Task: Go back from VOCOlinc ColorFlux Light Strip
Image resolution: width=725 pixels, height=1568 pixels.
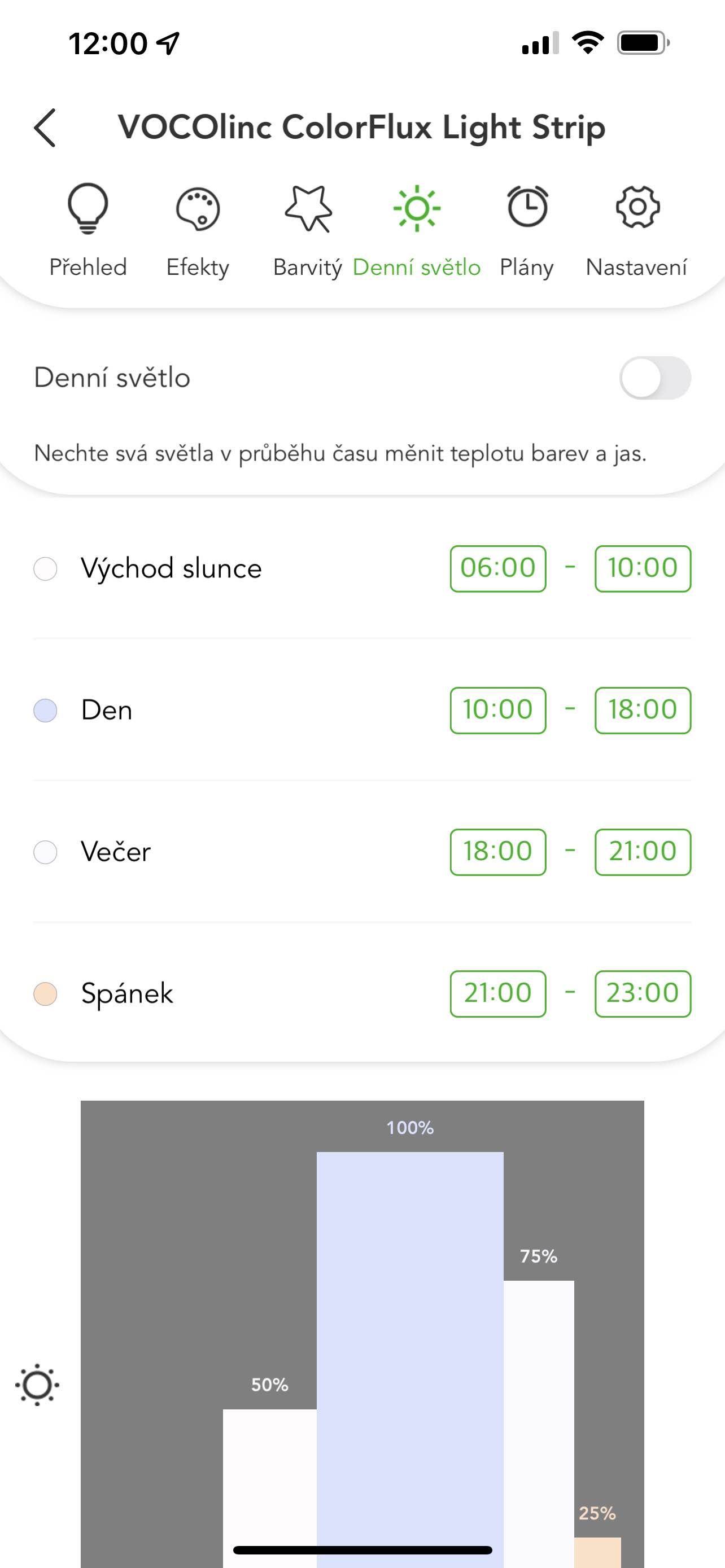Action: click(45, 128)
